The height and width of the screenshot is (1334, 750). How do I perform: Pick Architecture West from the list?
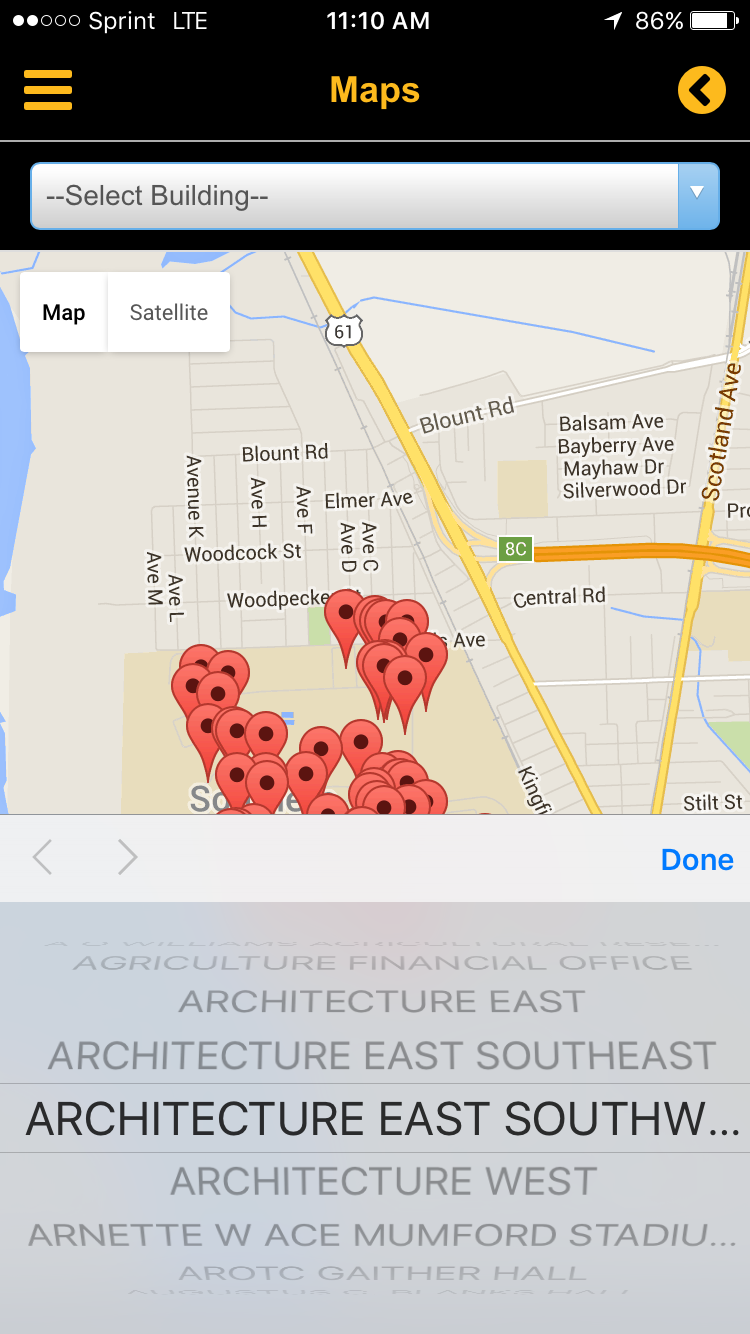point(383,1182)
